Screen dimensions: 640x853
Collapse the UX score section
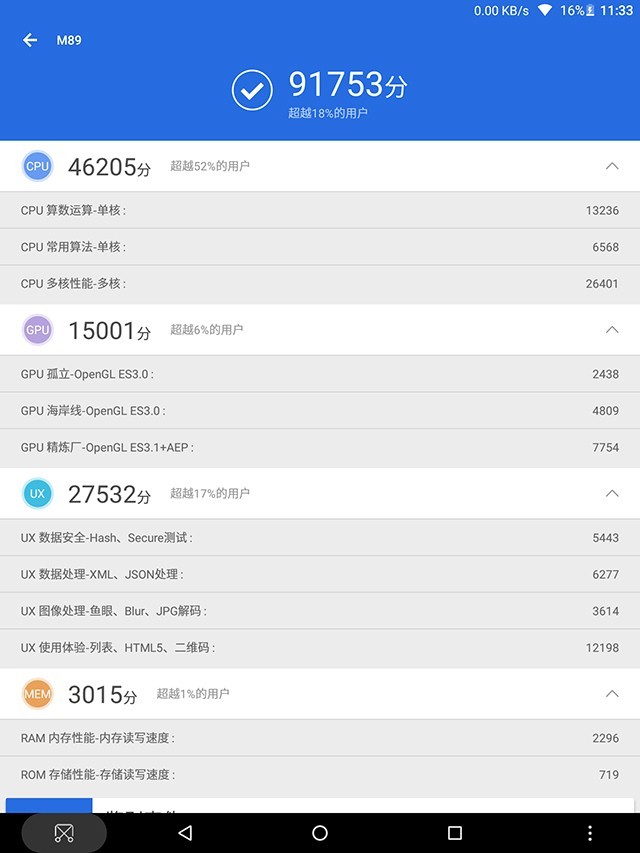pyautogui.click(x=612, y=493)
